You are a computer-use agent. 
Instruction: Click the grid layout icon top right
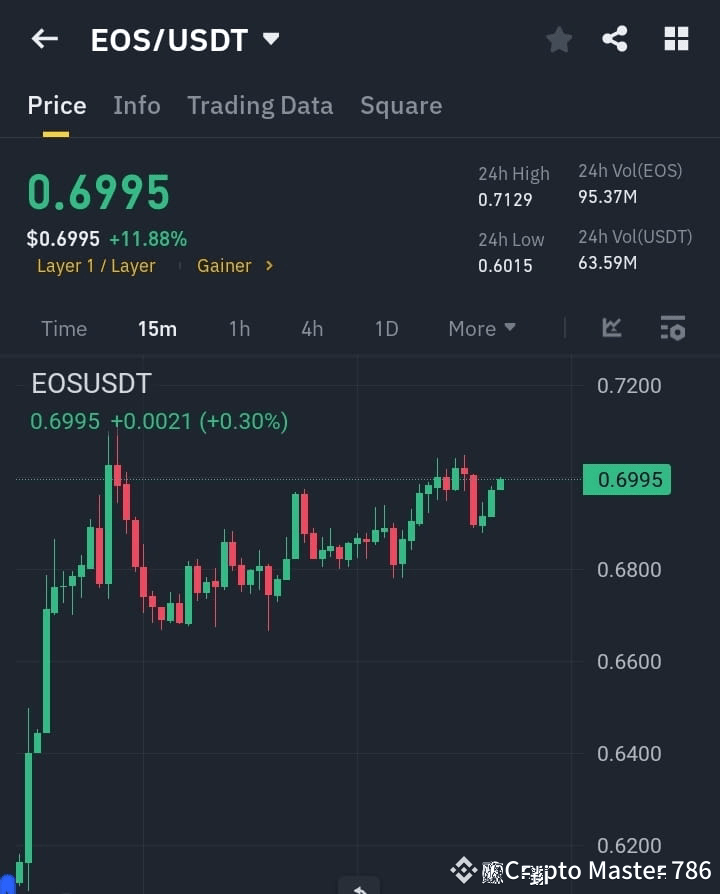point(676,39)
